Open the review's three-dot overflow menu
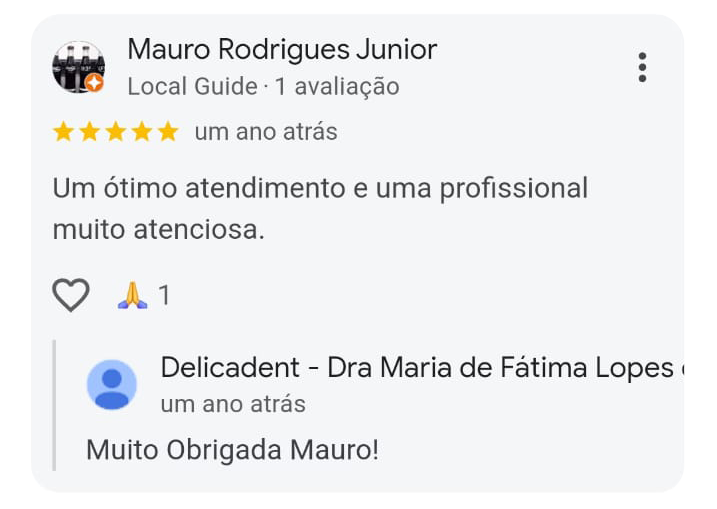The image size is (717, 509). (x=642, y=67)
